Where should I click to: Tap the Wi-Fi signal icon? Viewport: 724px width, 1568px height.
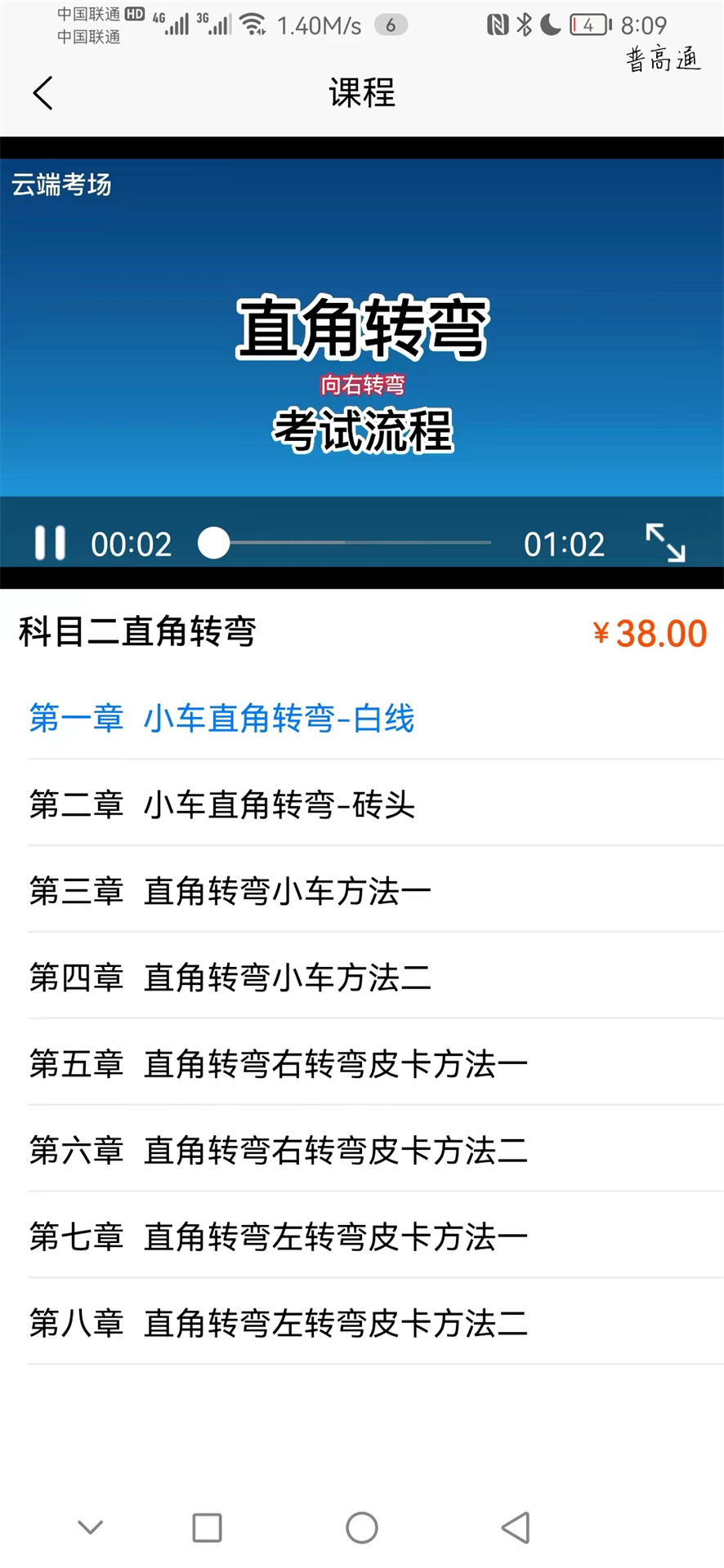click(253, 23)
